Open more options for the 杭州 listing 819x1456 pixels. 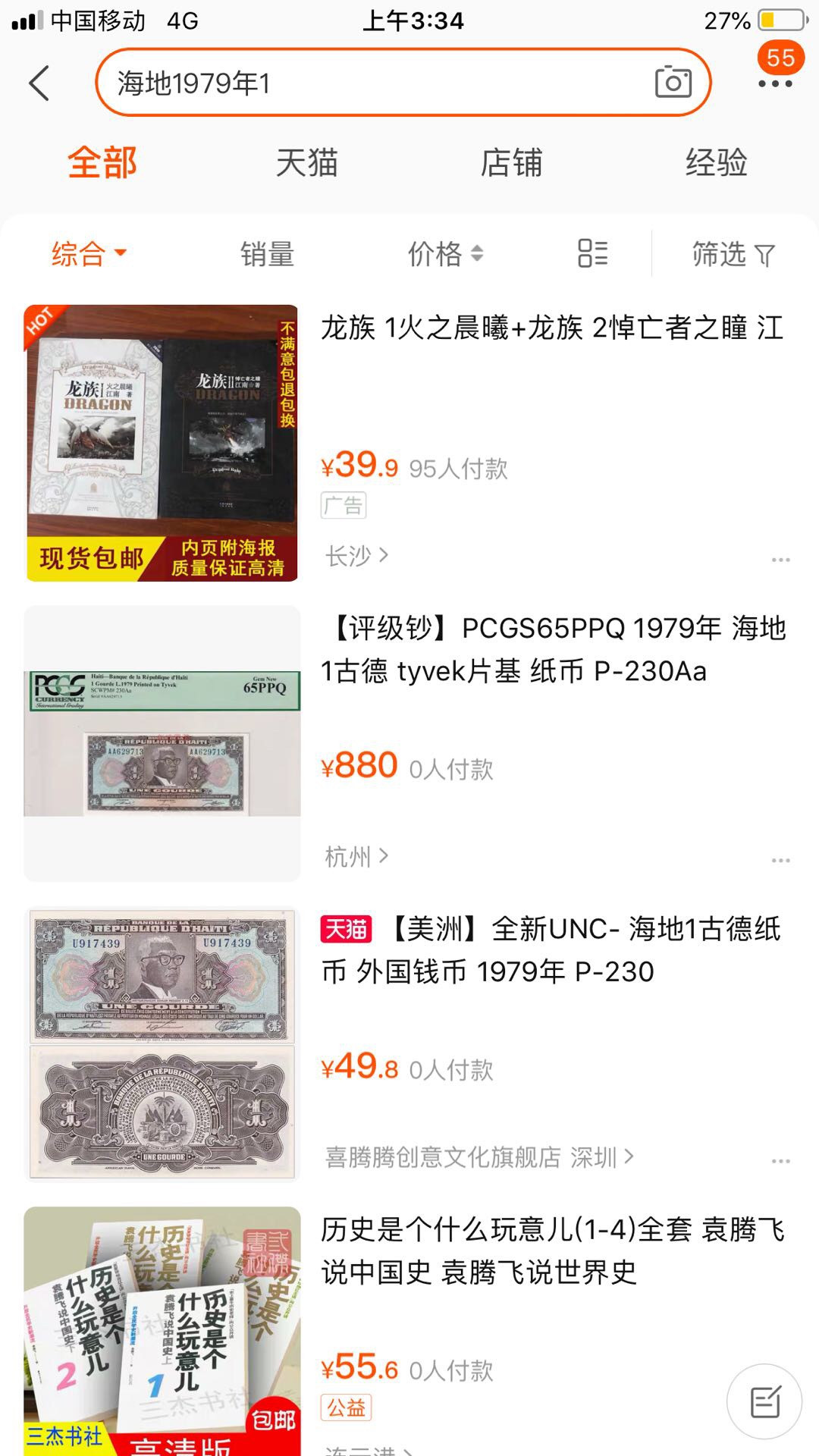click(x=780, y=860)
